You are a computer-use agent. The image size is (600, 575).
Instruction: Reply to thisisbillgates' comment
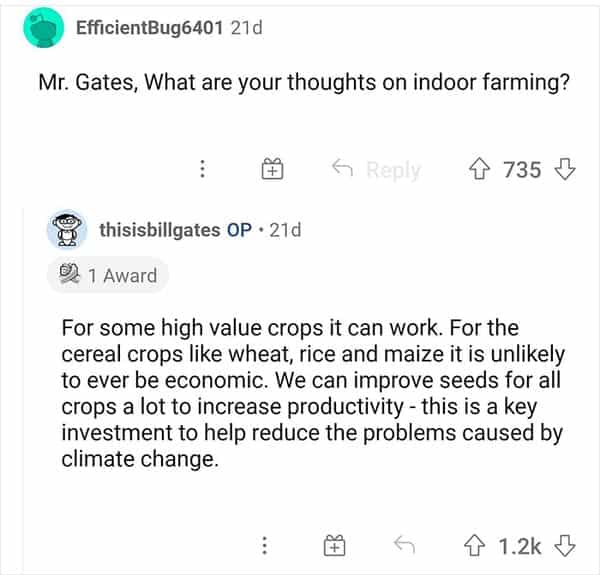(404, 545)
